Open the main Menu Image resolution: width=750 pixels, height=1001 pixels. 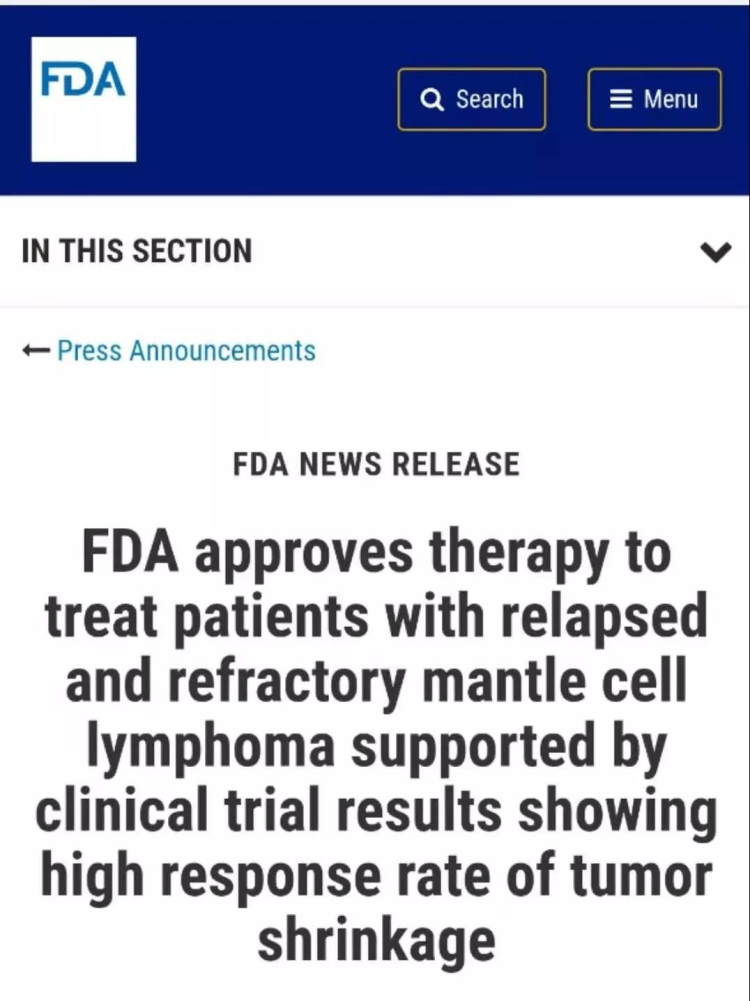(654, 99)
